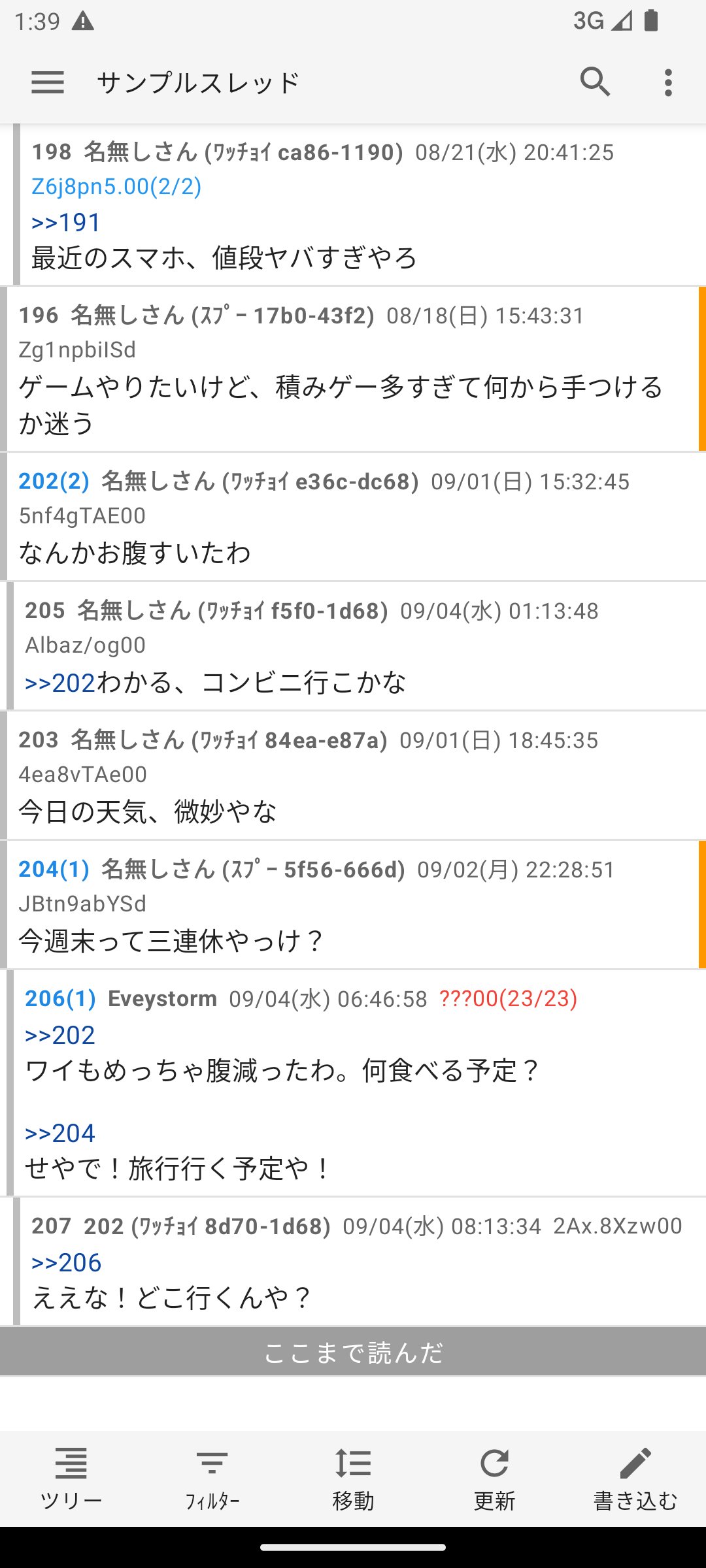706x1568 pixels.
Task: Follow the >>202 anchor in post 205
Action: tap(60, 683)
